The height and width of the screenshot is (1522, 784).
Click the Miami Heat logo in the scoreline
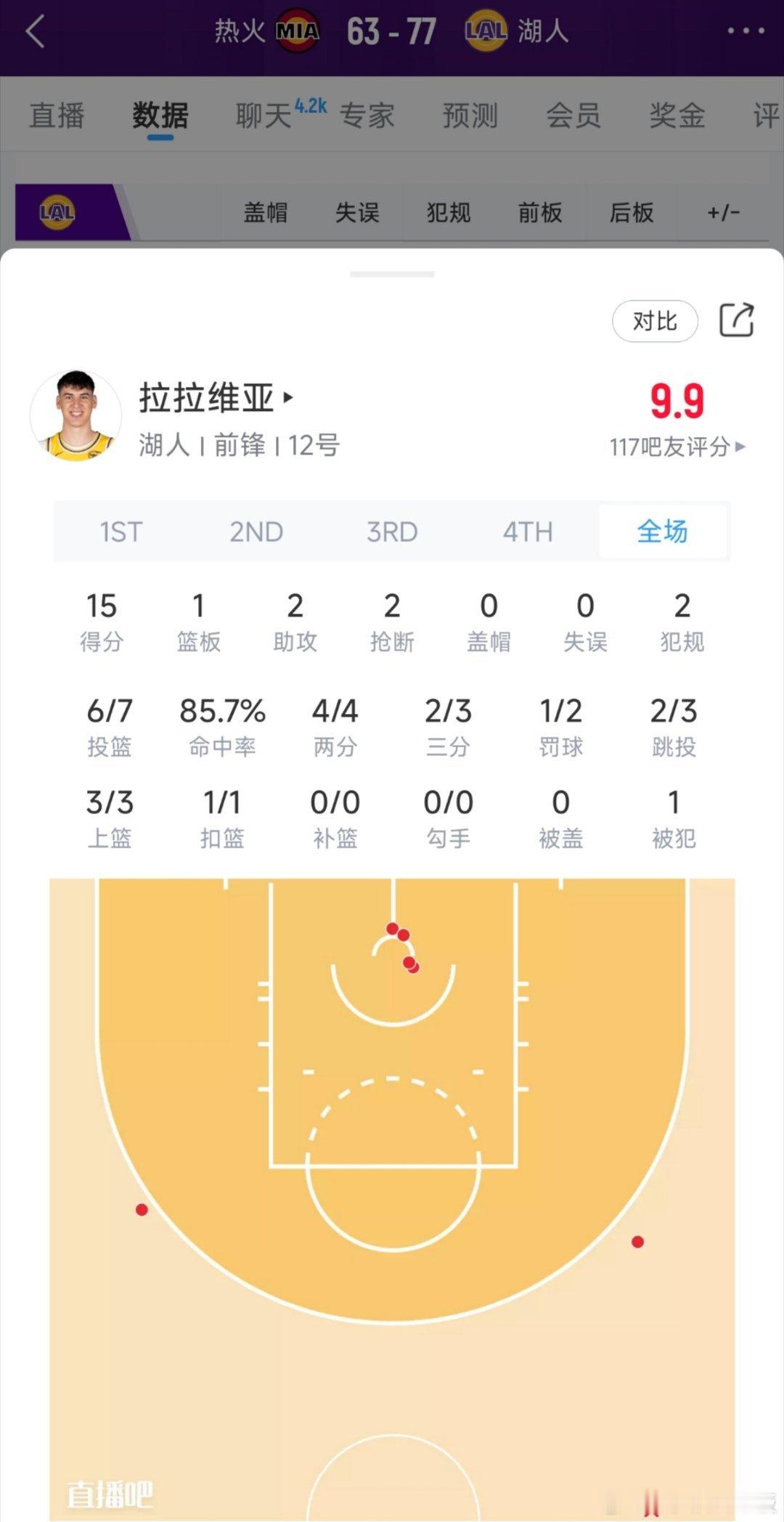pos(298,32)
